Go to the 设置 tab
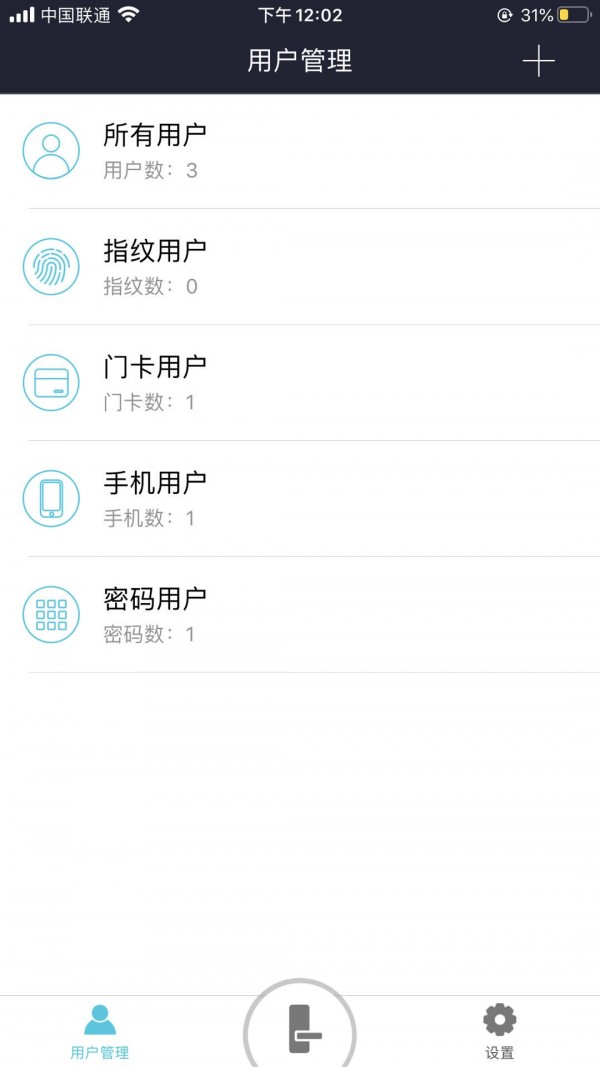 tap(499, 1032)
